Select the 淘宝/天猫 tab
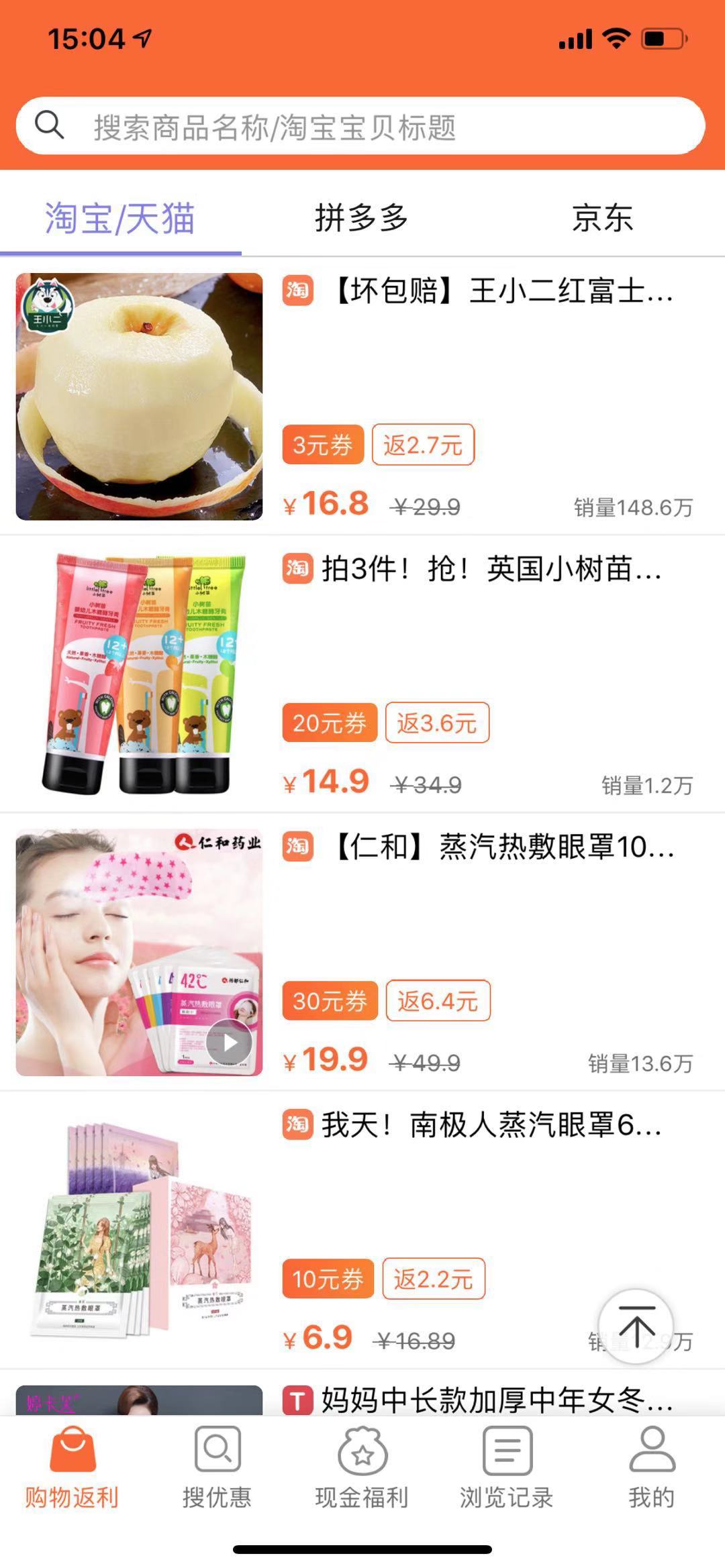Viewport: 725px width, 1568px height. pos(120,218)
